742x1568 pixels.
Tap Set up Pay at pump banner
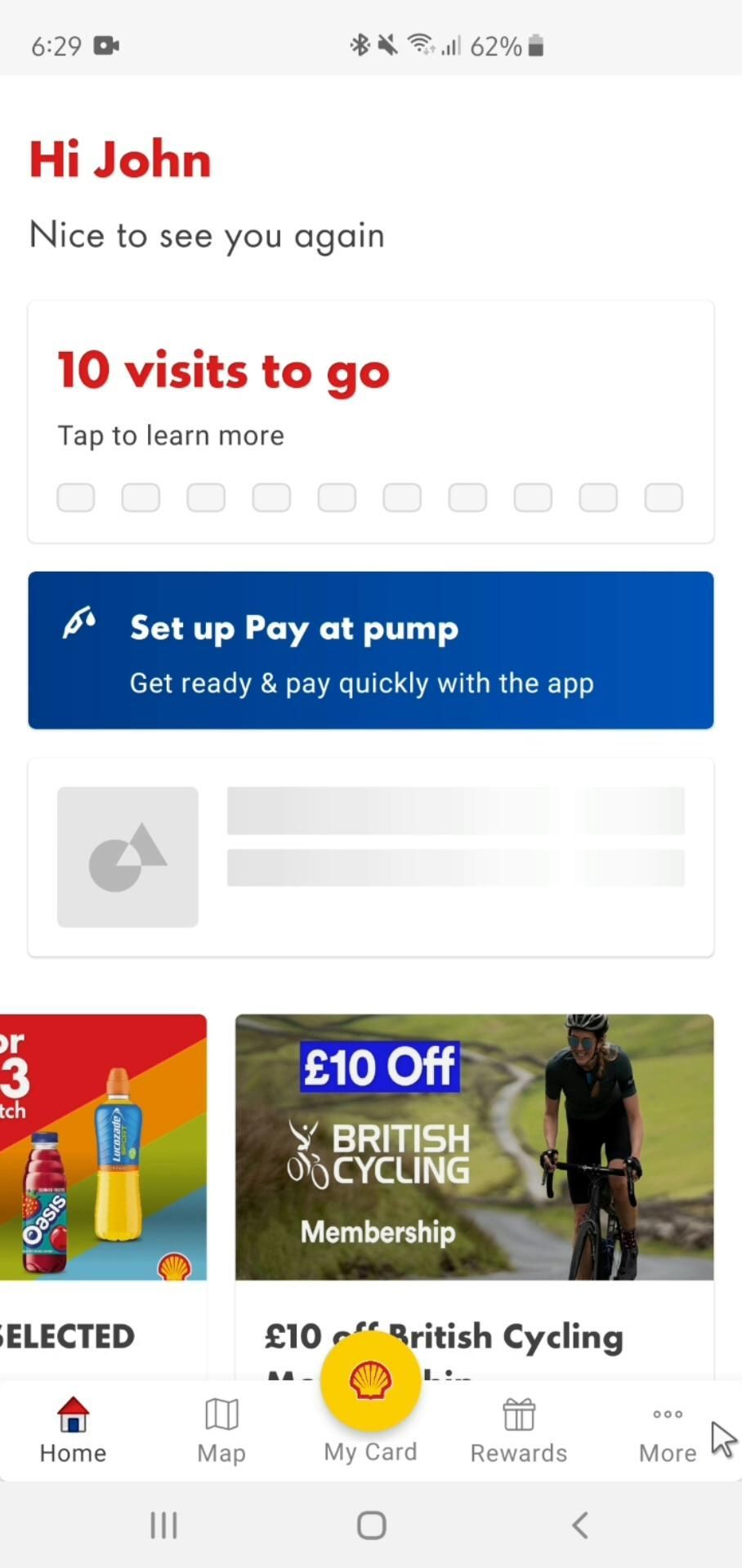coord(370,650)
